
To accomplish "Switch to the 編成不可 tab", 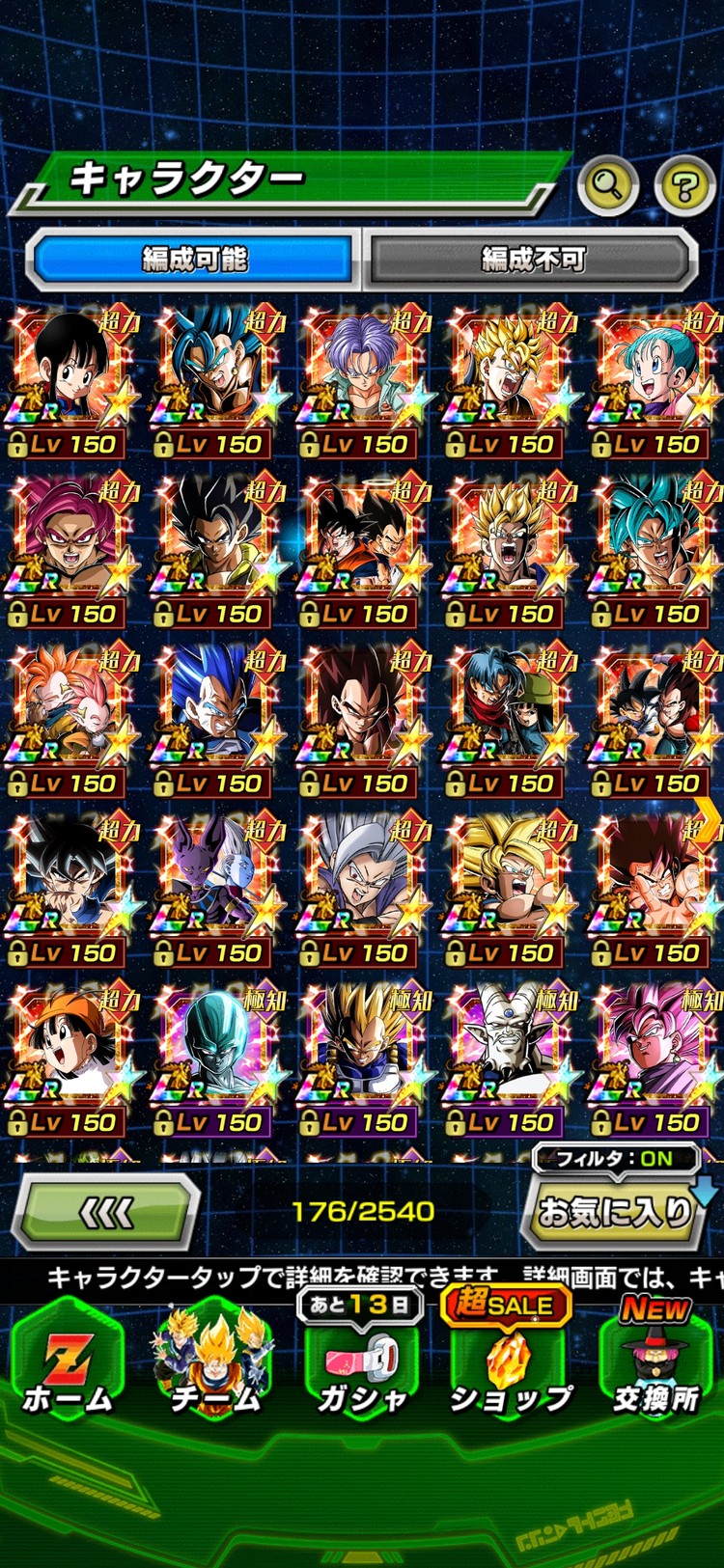I will (532, 260).
